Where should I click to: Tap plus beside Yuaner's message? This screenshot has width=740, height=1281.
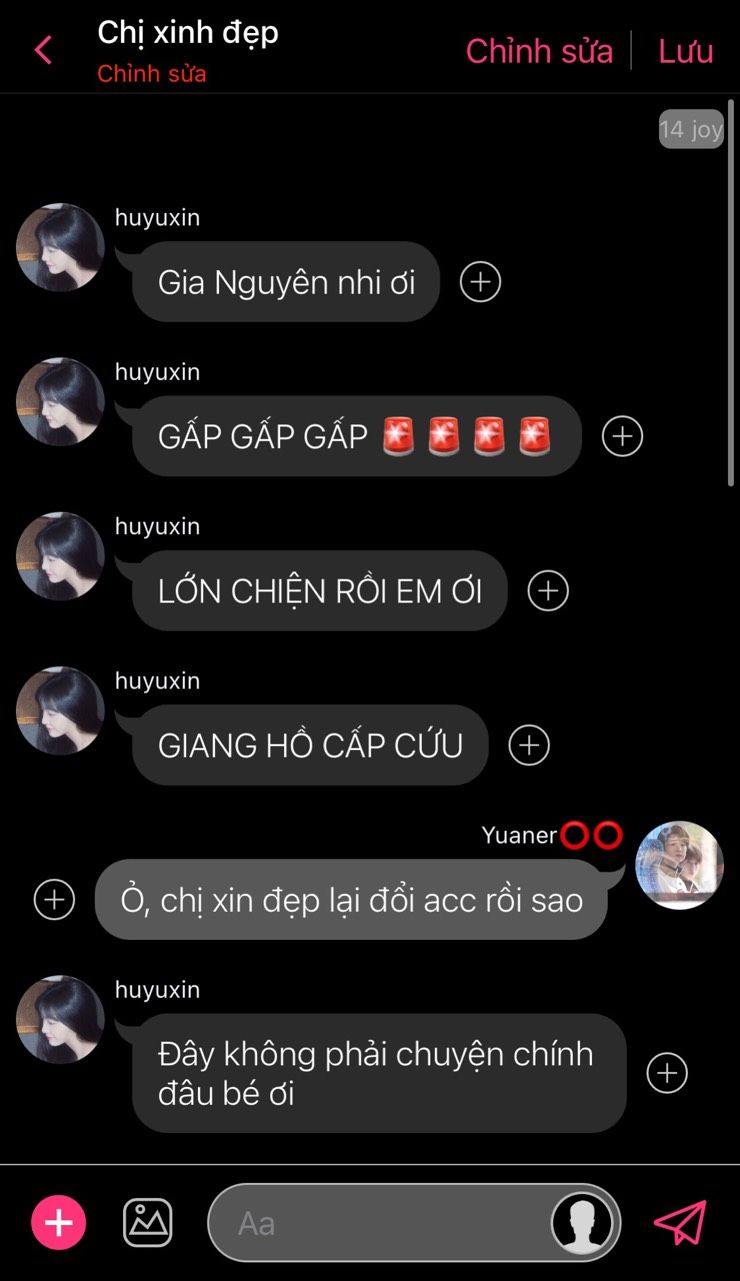pyautogui.click(x=54, y=899)
